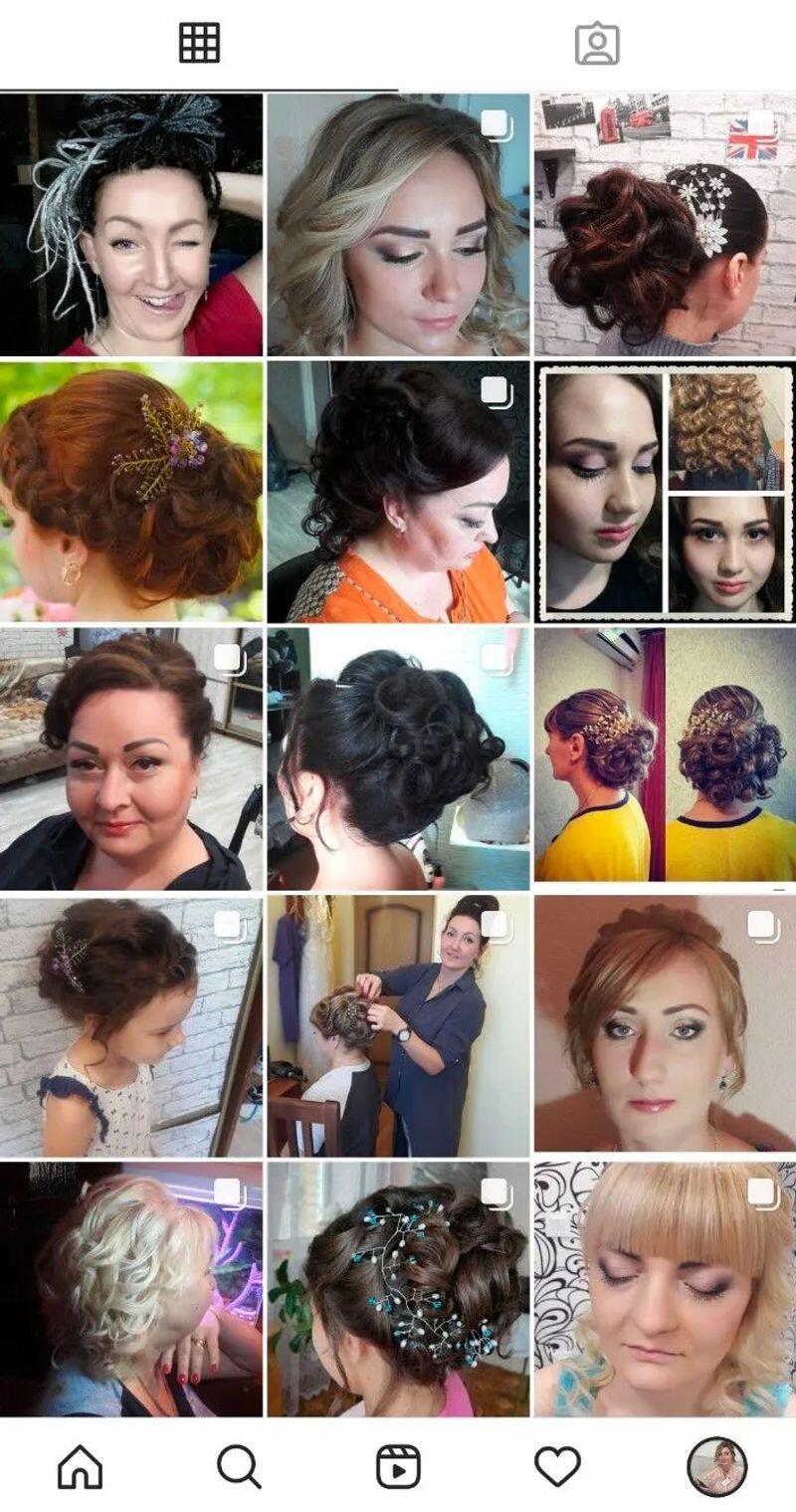The width and height of the screenshot is (796, 1512).
Task: Switch to the tagged photos tab
Action: pos(597,44)
